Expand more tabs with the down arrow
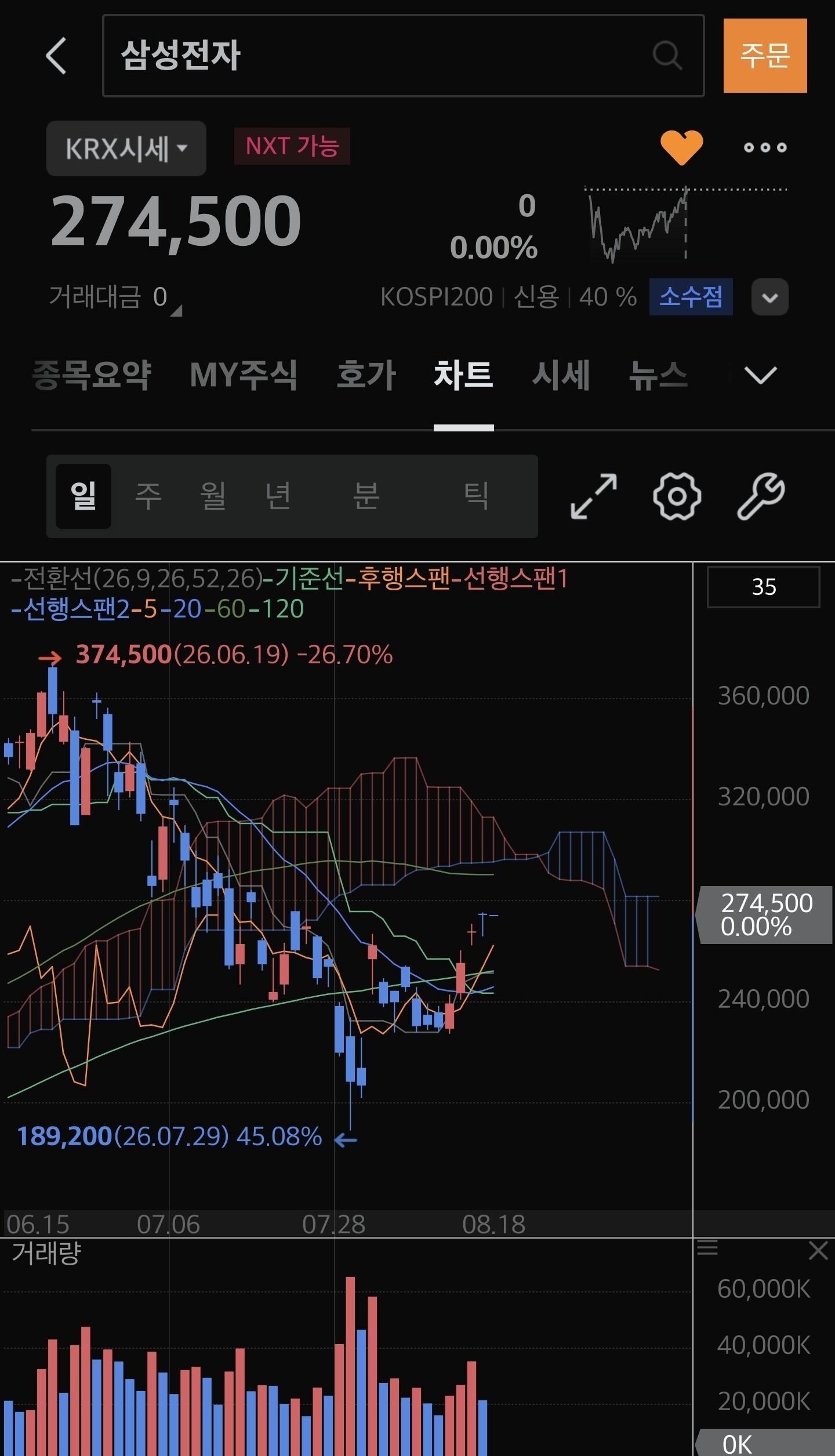 pos(760,375)
